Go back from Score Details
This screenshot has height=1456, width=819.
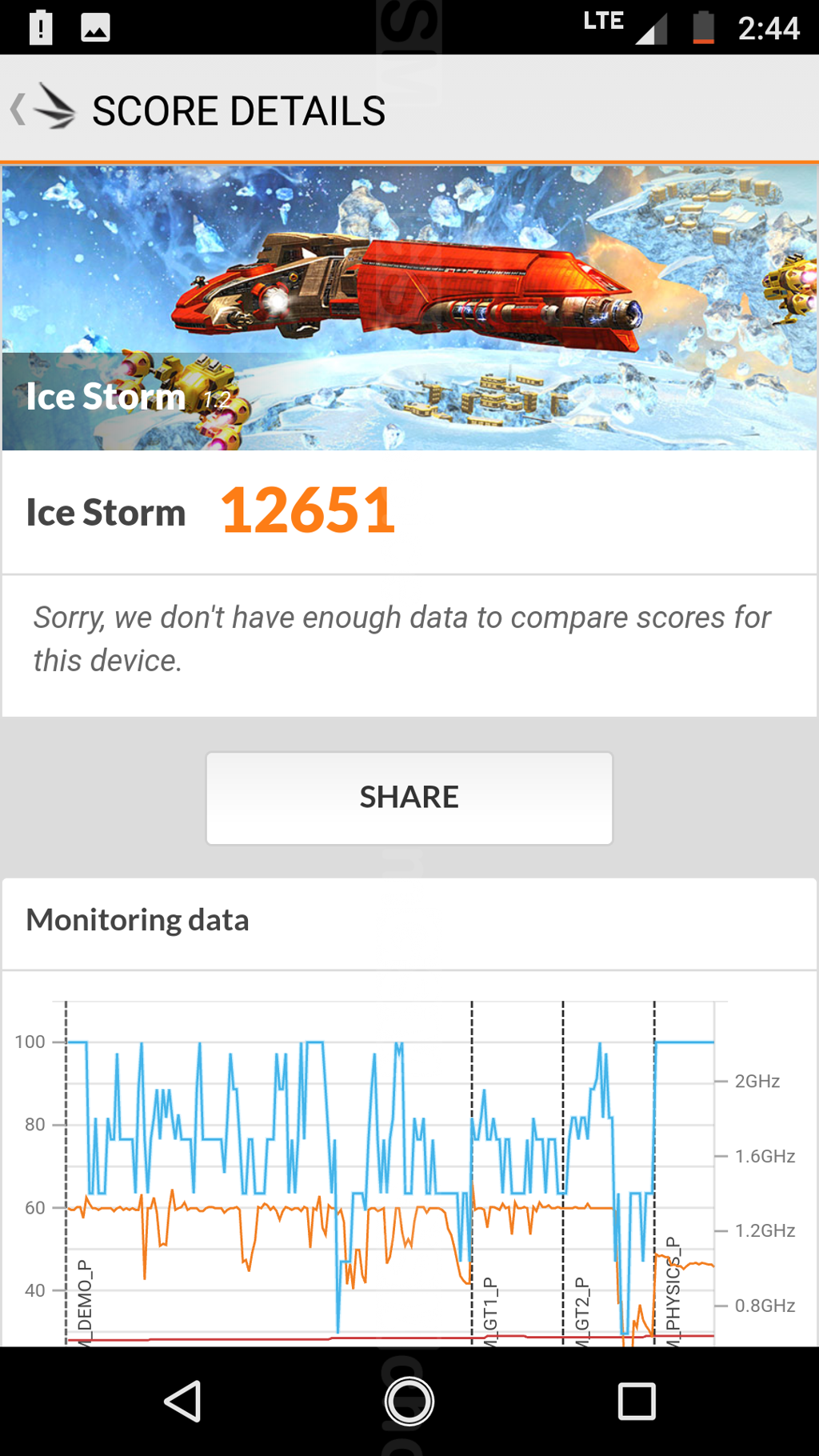click(42, 109)
